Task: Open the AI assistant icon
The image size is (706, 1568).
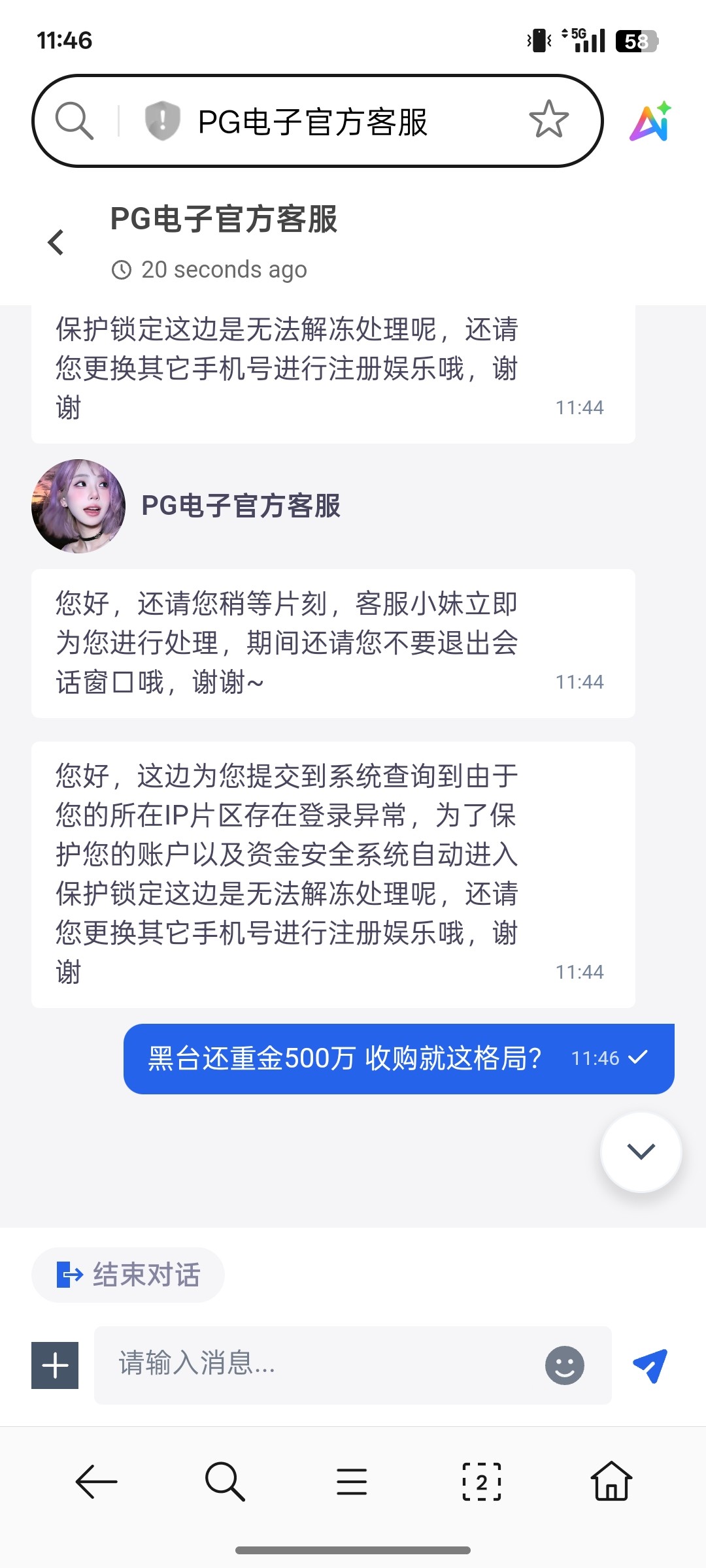Action: tap(650, 122)
